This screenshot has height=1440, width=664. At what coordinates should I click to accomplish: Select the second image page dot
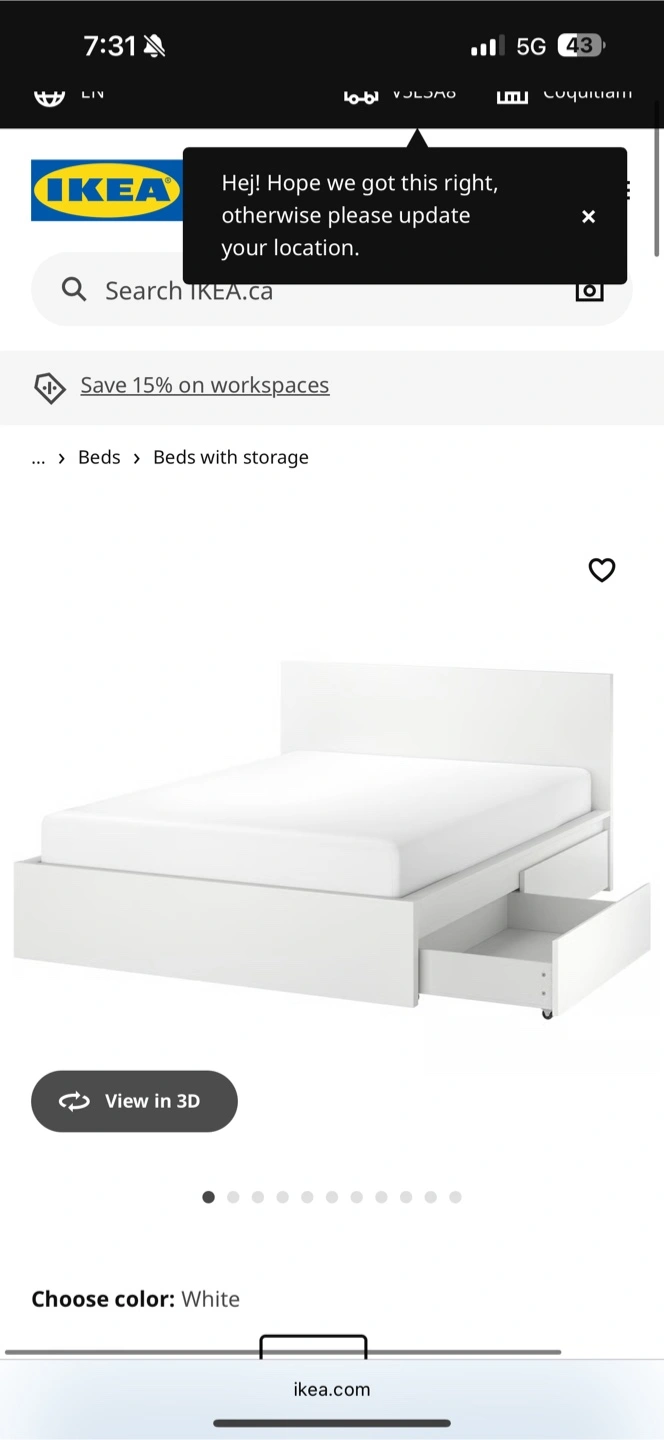(x=233, y=1197)
